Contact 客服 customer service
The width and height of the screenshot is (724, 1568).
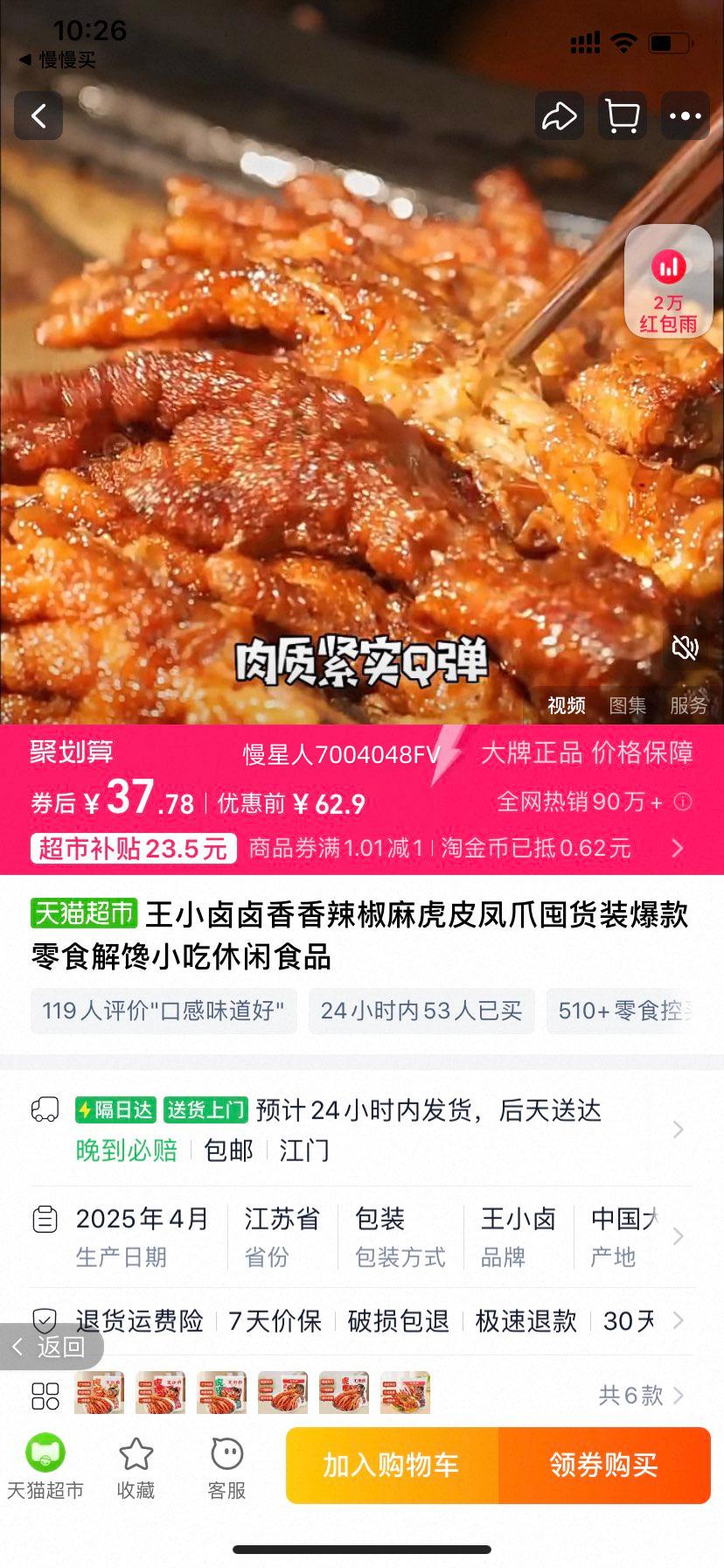click(x=226, y=1466)
